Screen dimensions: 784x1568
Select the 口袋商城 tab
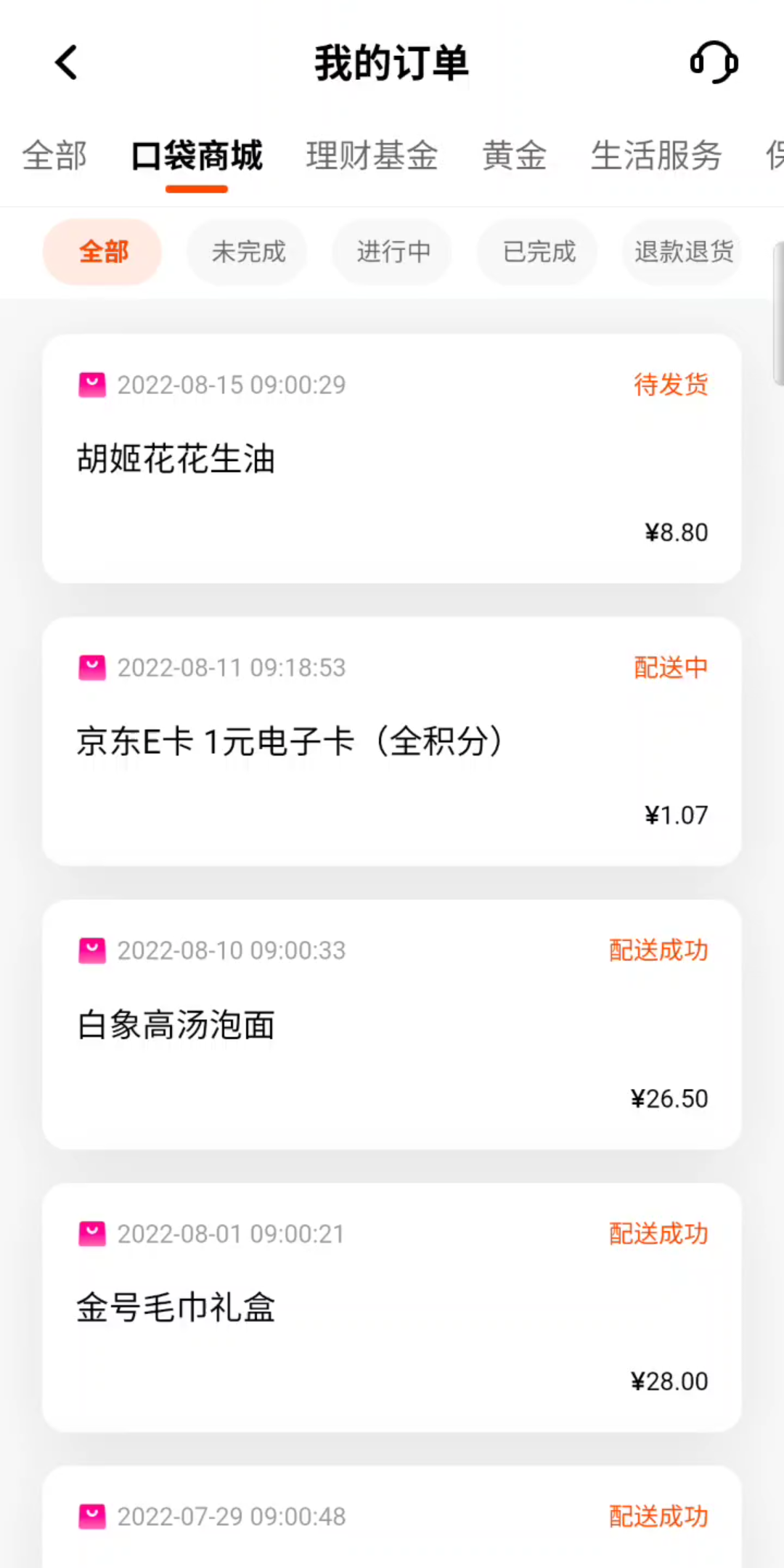(197, 155)
